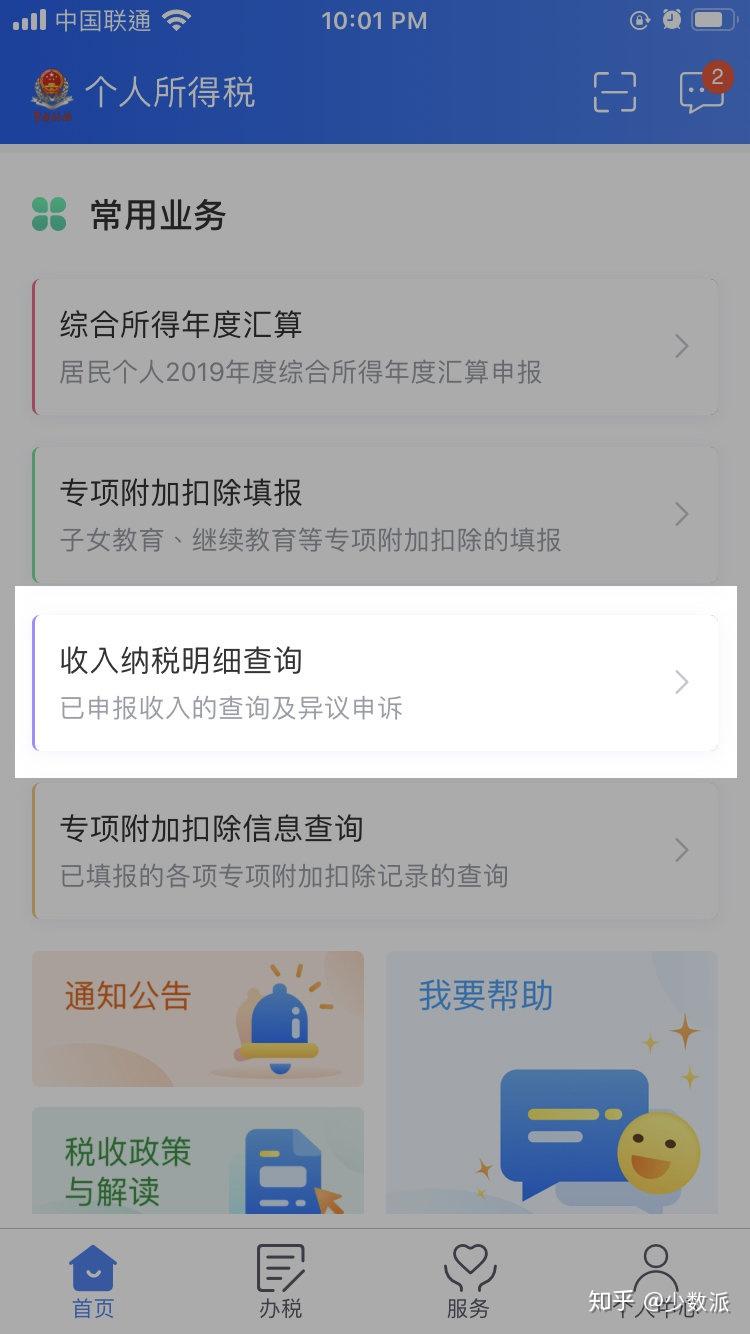
Task: Open the 我要帮助 card
Action: [x=552, y=1080]
